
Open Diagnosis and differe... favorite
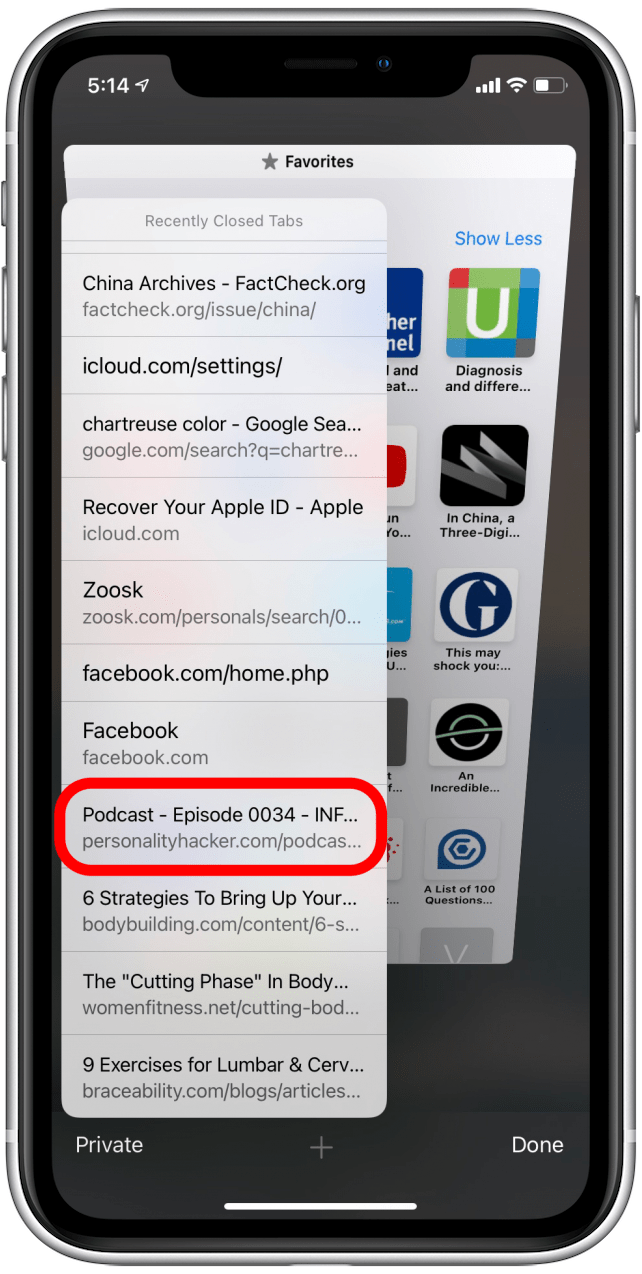click(491, 315)
